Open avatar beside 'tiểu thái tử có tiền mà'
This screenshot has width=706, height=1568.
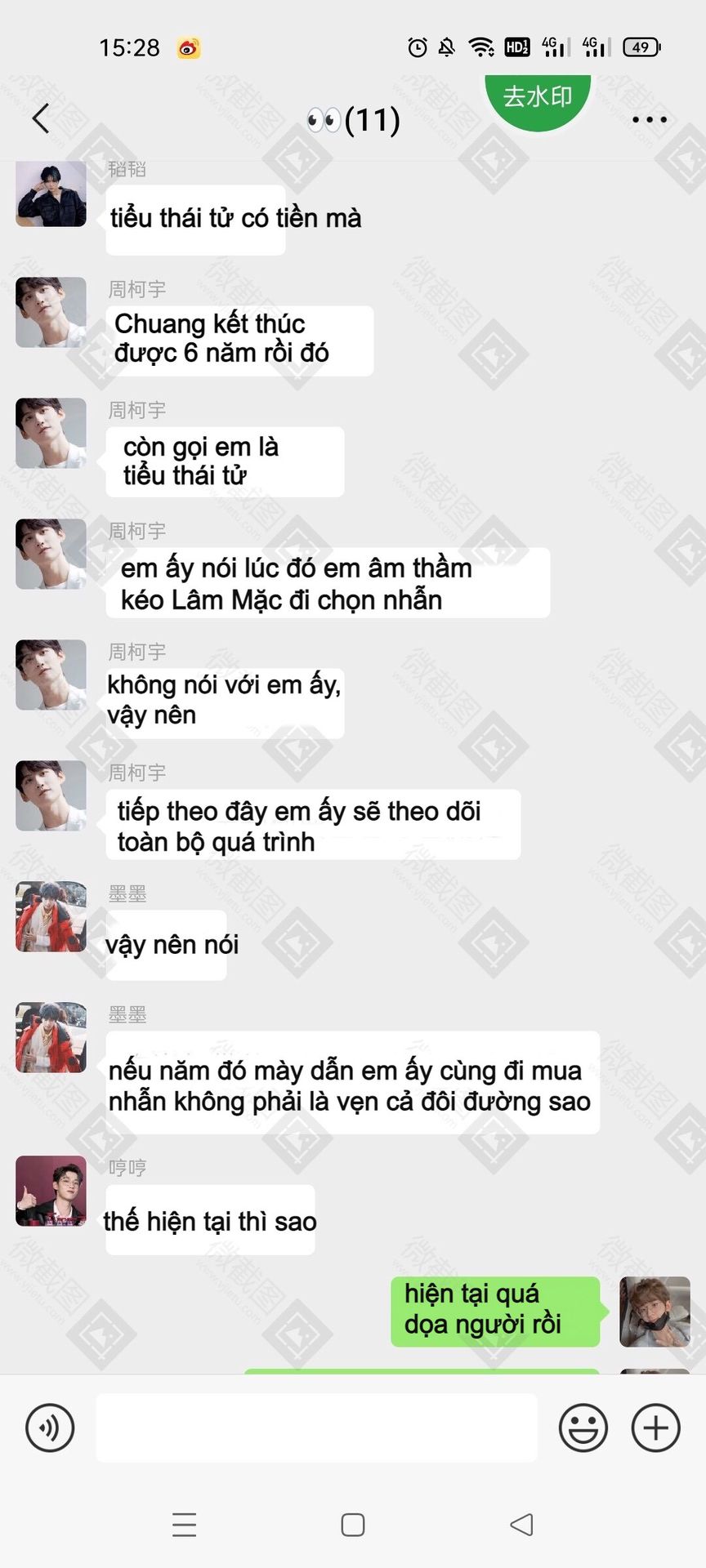click(x=51, y=194)
